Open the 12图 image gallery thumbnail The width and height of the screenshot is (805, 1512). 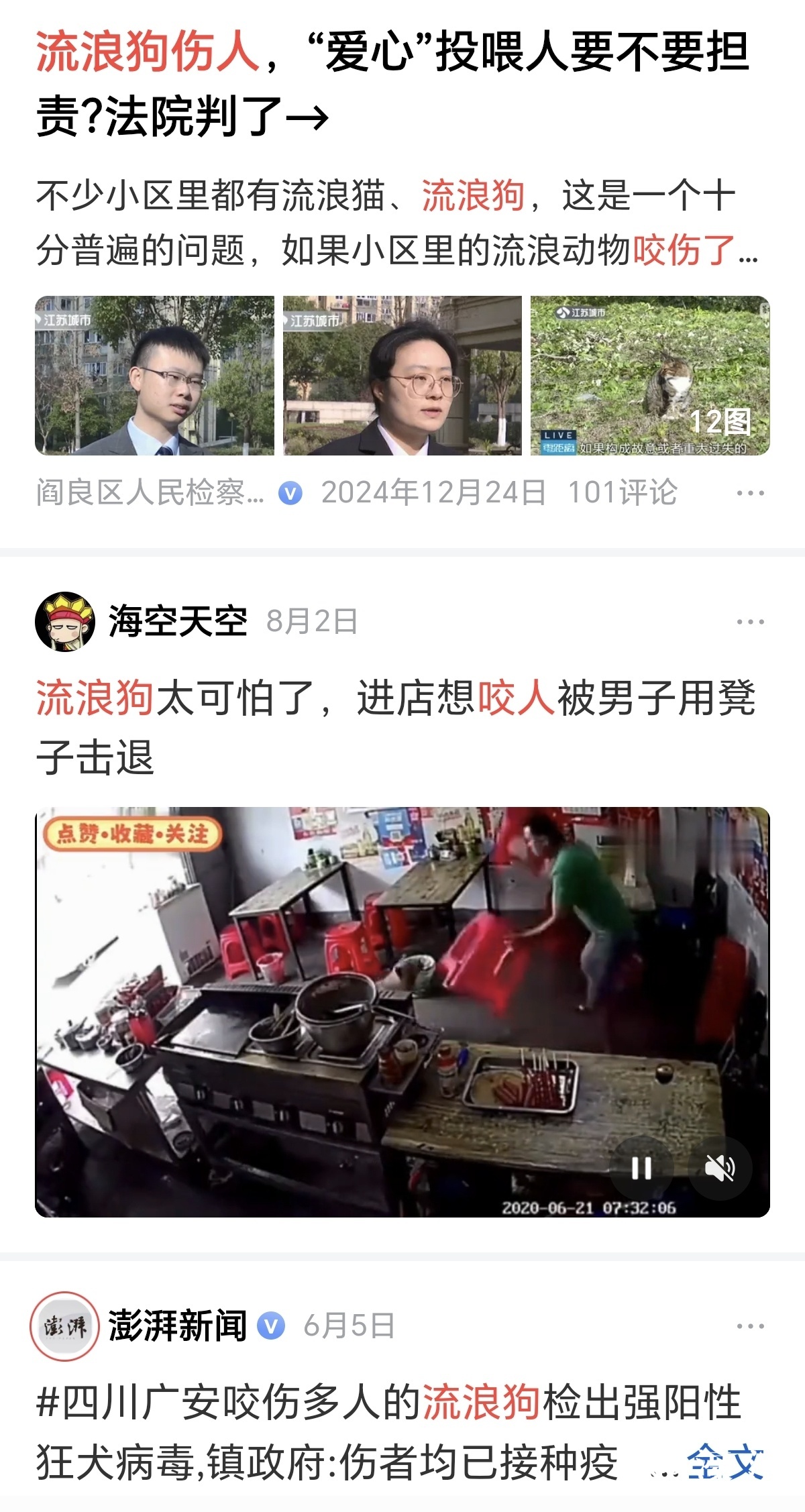(x=650, y=376)
